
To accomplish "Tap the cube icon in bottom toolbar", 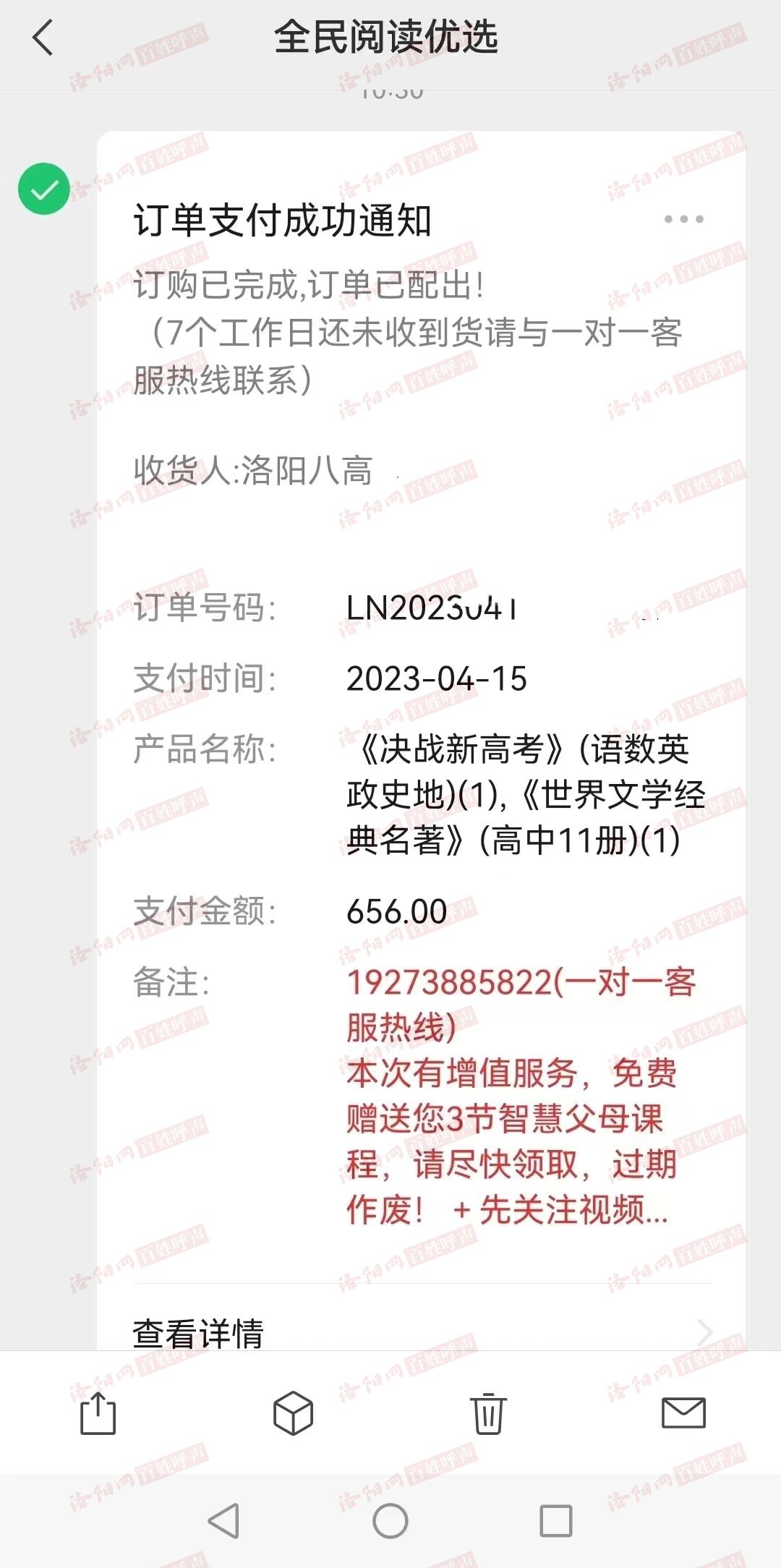I will pyautogui.click(x=293, y=1413).
